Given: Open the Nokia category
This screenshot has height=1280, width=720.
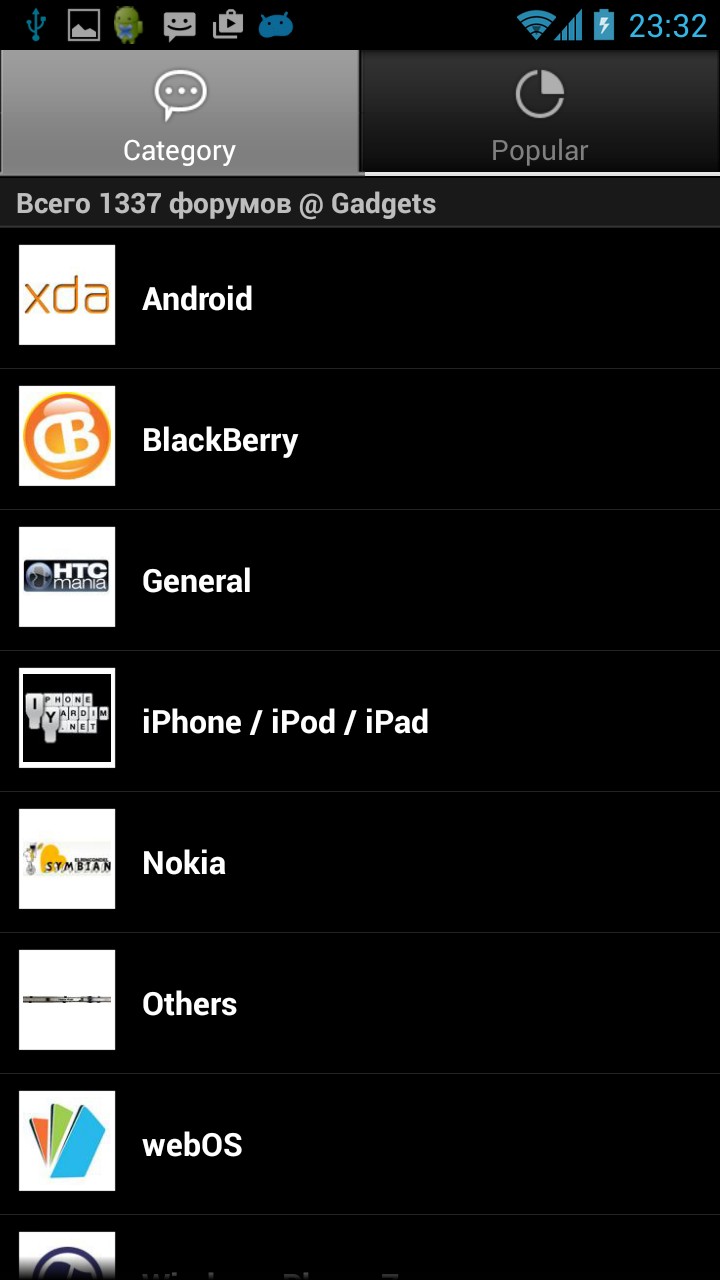Looking at the screenshot, I should pos(360,862).
